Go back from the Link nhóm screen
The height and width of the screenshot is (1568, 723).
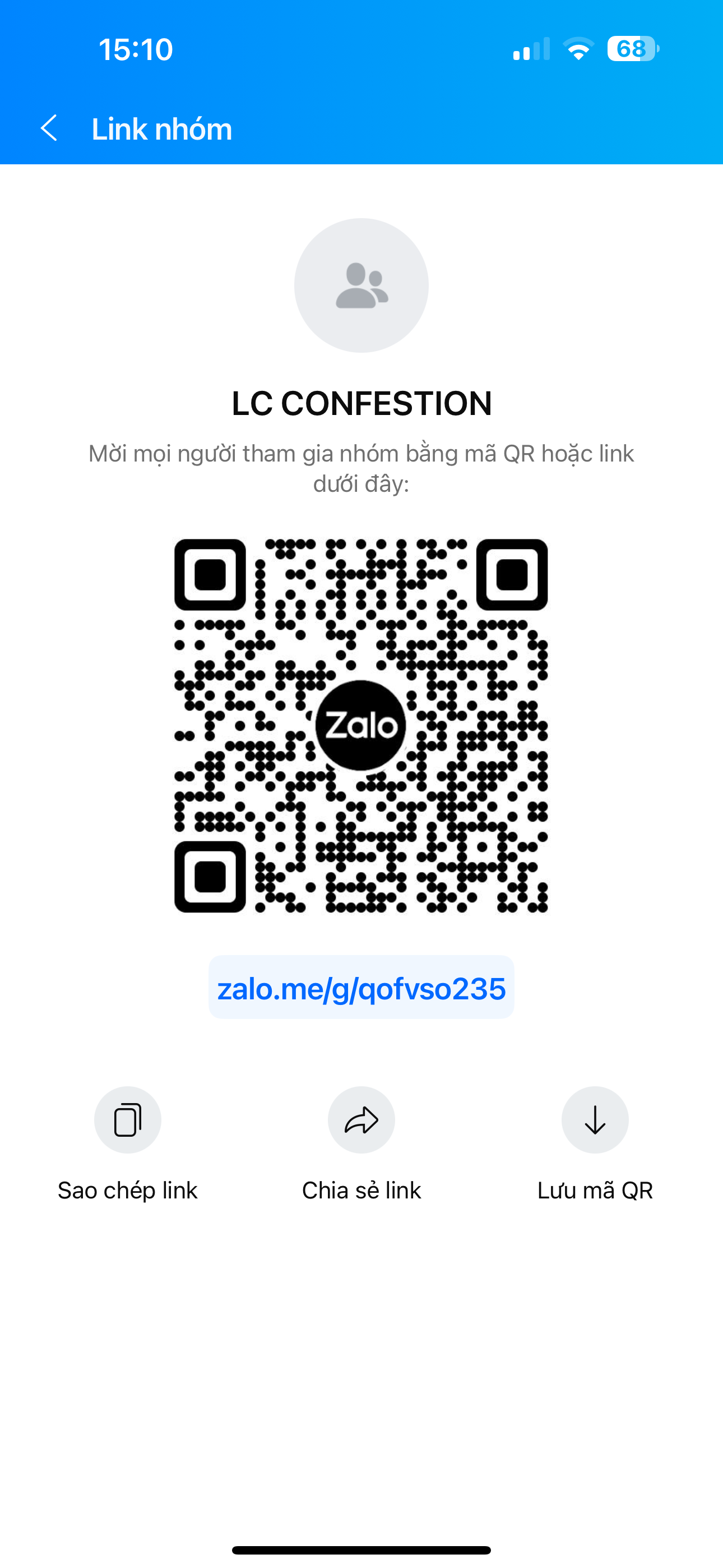tap(49, 128)
